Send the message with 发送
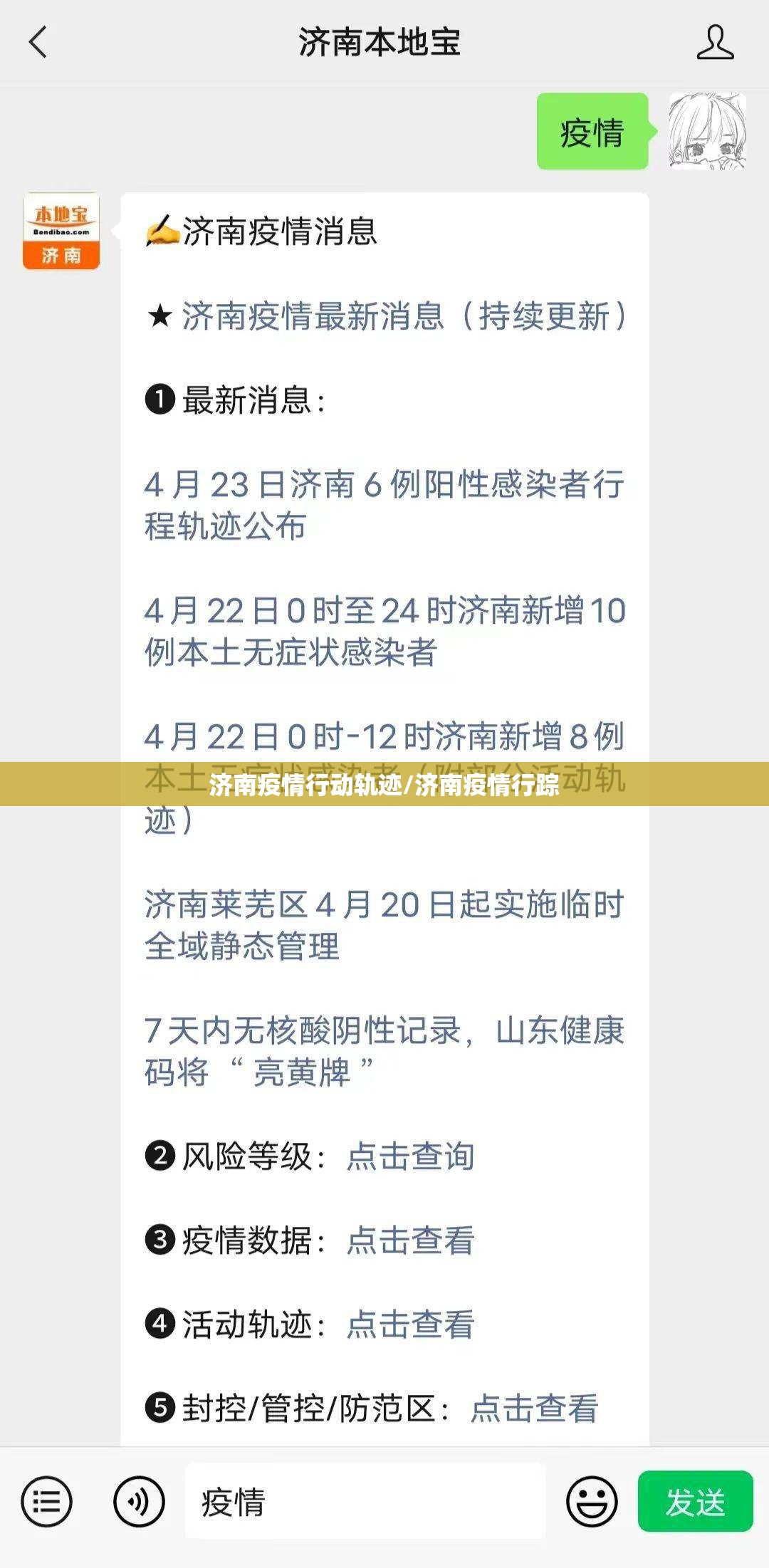This screenshot has width=769, height=1568. [x=695, y=1502]
